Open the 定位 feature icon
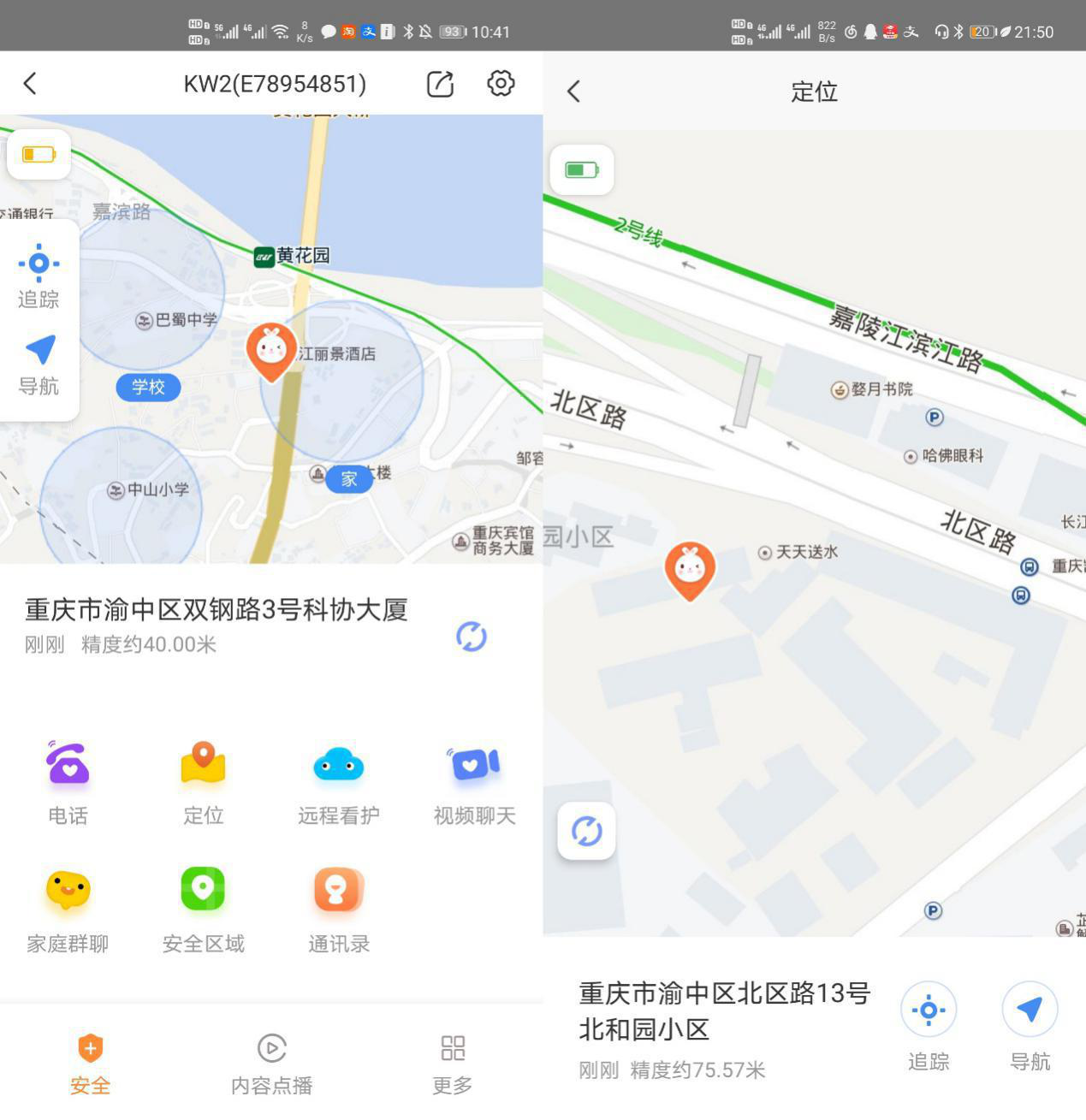 [203, 779]
